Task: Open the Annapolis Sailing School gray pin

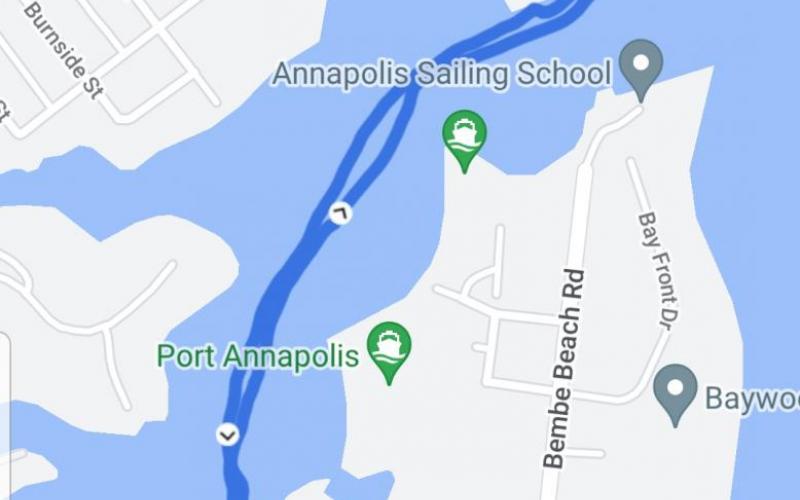Action: [641, 65]
